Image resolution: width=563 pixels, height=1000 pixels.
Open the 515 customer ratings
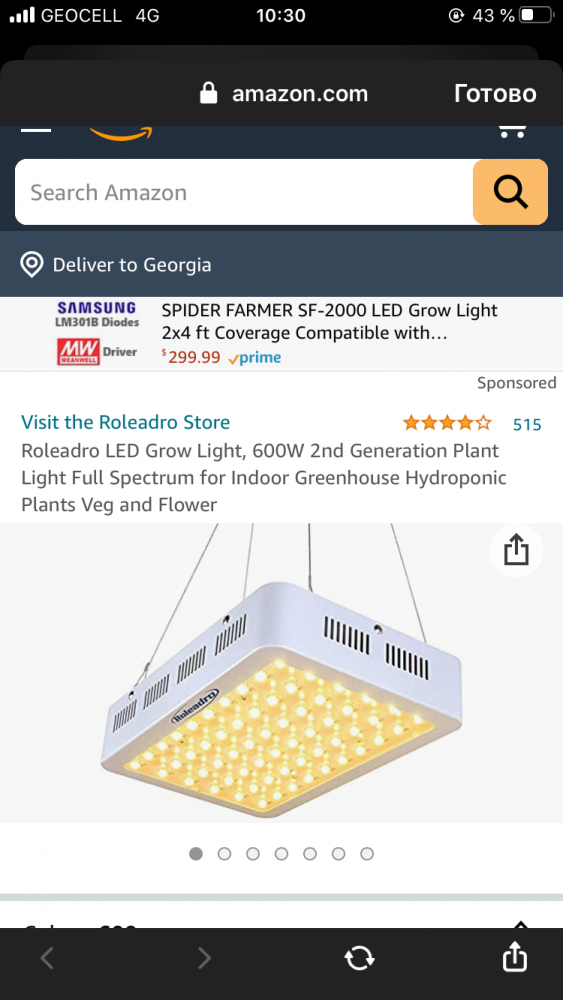point(527,424)
